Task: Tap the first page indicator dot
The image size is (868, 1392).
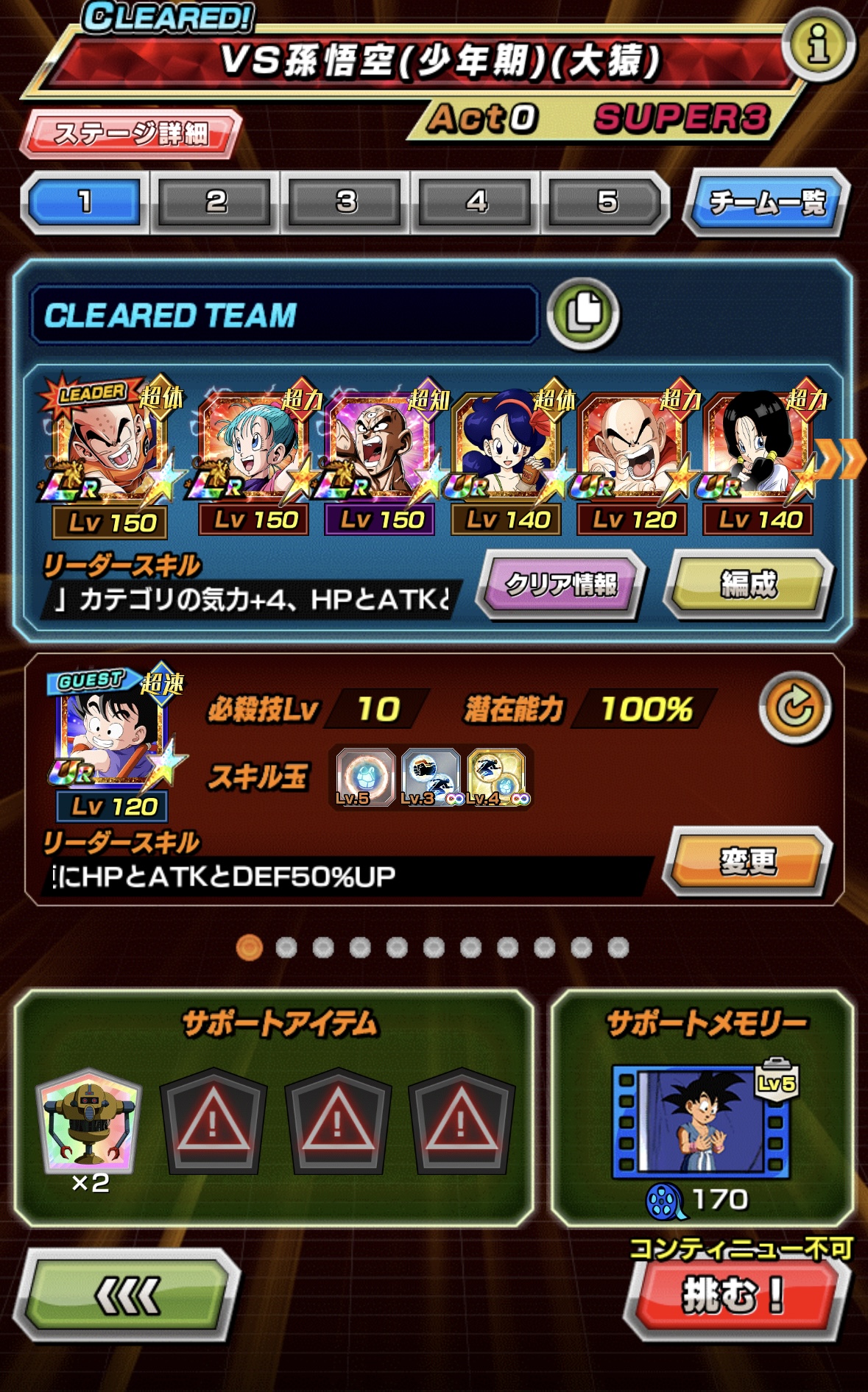Action: tap(249, 947)
